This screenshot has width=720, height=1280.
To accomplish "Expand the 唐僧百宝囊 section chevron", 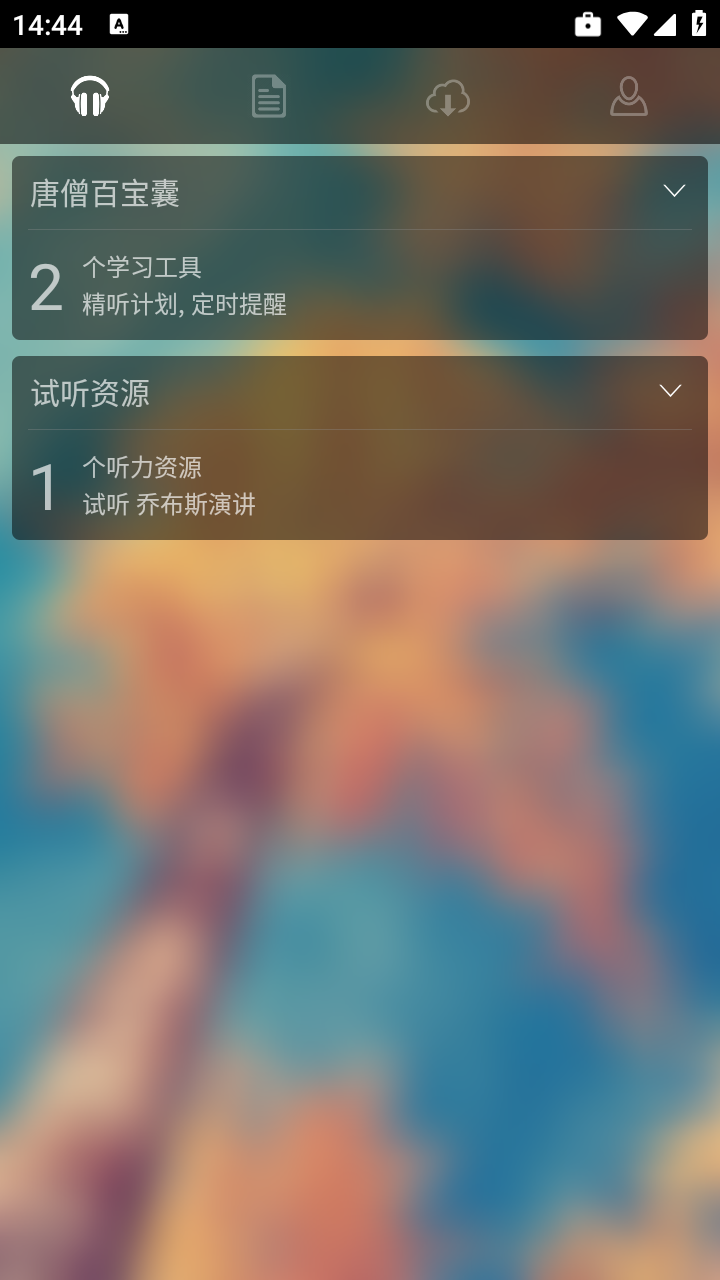I will [x=674, y=191].
